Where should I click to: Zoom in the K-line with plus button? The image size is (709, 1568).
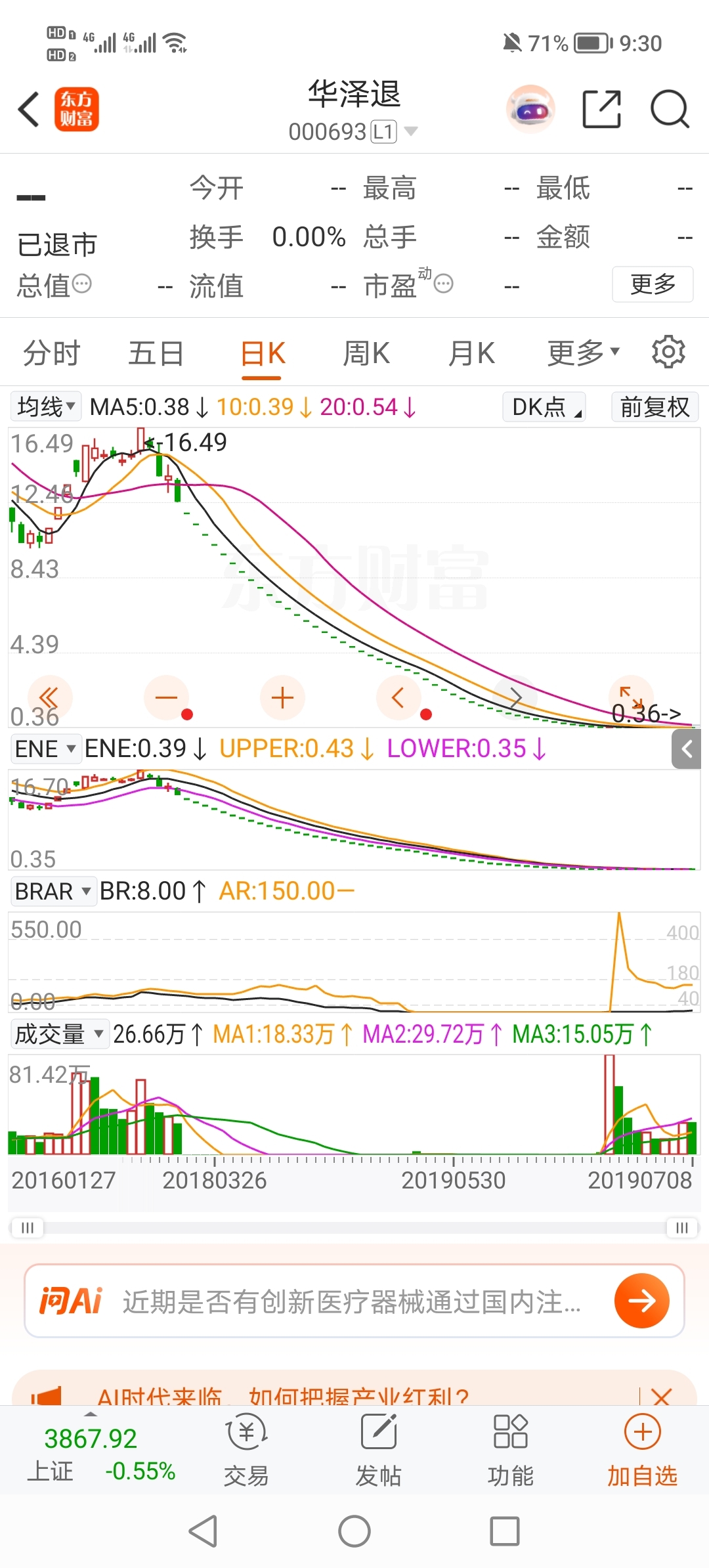coord(282,697)
